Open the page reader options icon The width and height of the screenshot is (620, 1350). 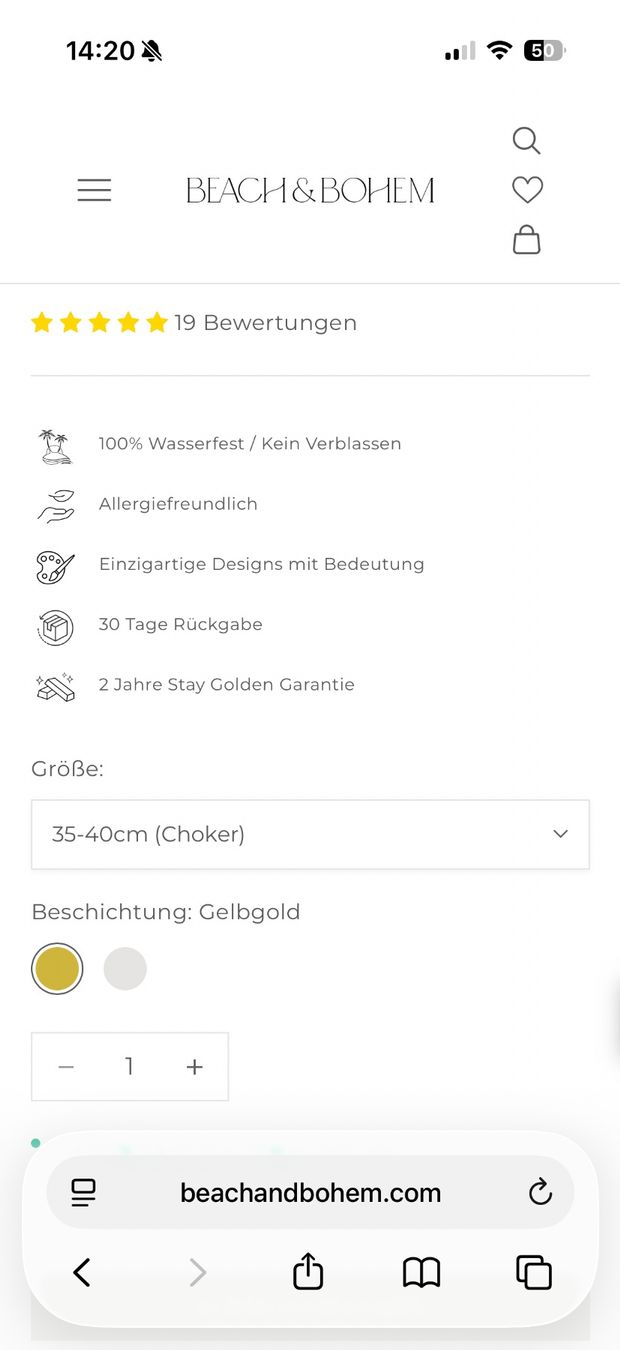[x=83, y=1192]
